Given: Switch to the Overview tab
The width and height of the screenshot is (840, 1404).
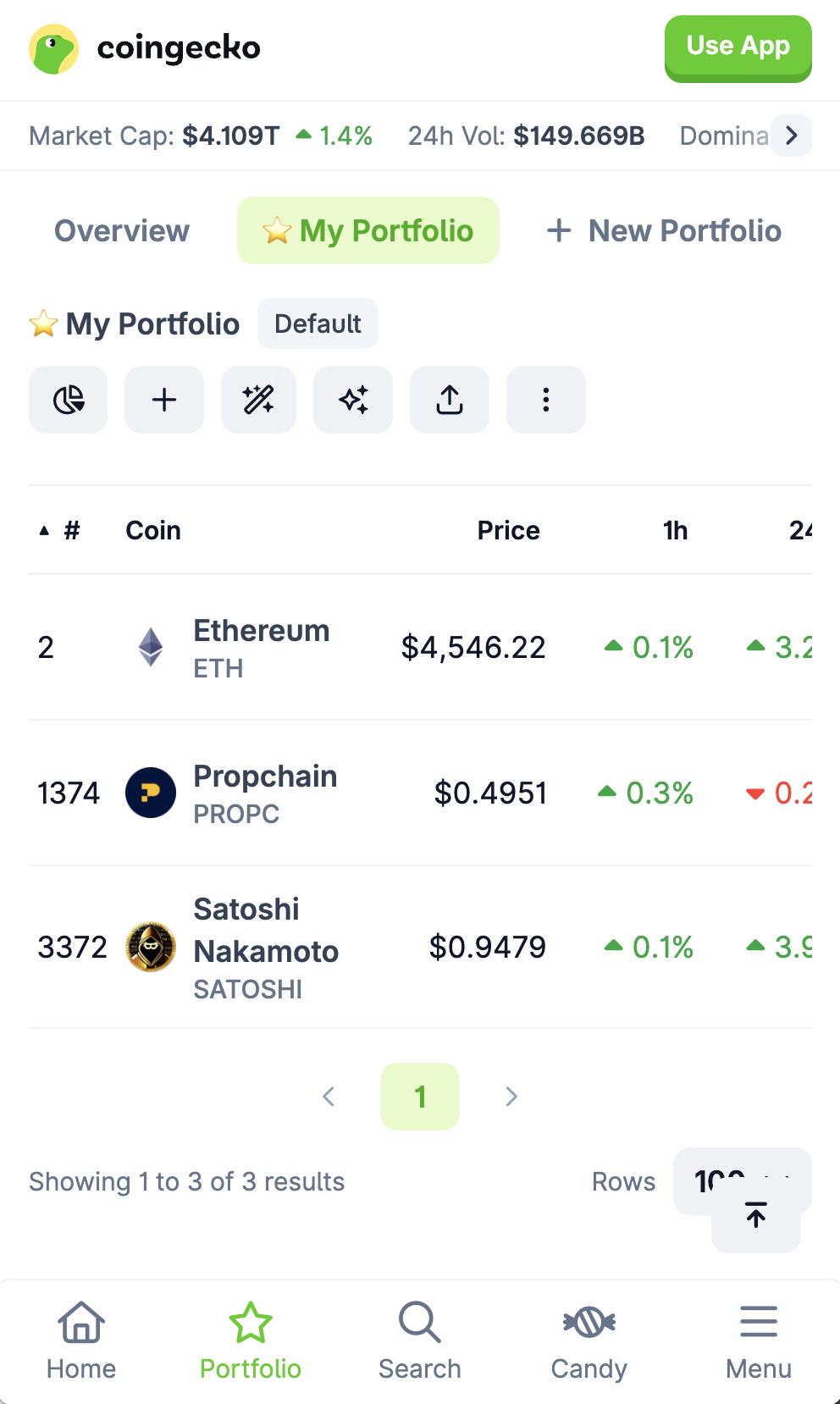Looking at the screenshot, I should click(x=121, y=229).
